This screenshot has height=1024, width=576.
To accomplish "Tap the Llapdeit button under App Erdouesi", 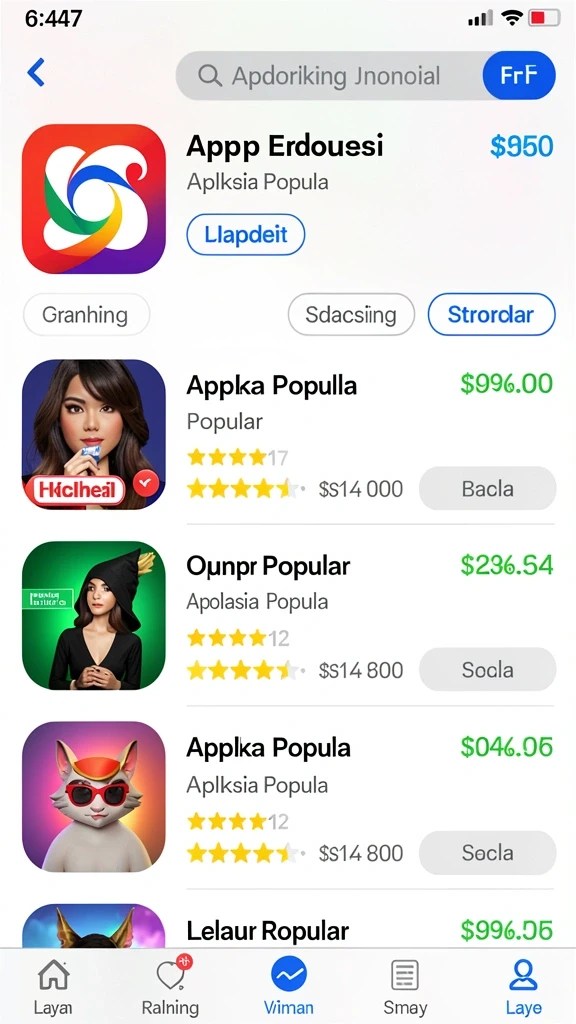I will point(246,234).
